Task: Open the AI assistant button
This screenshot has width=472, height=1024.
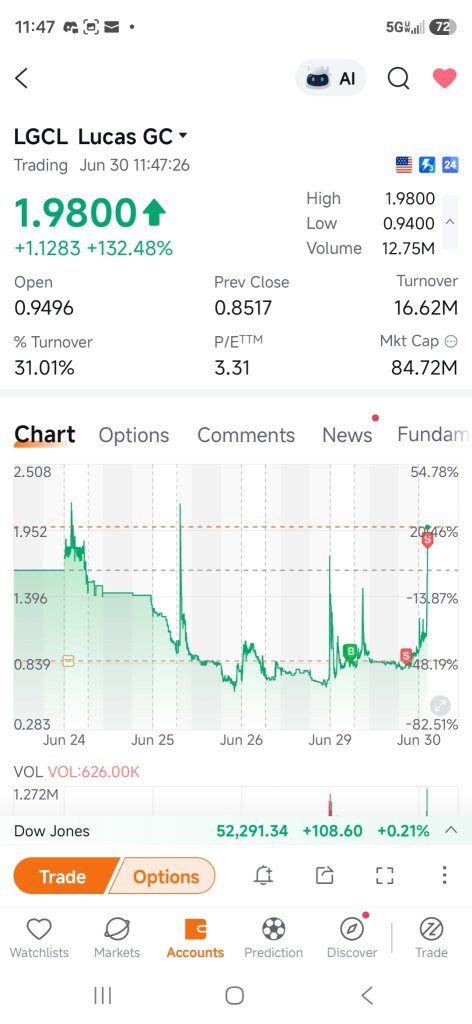Action: coord(331,79)
